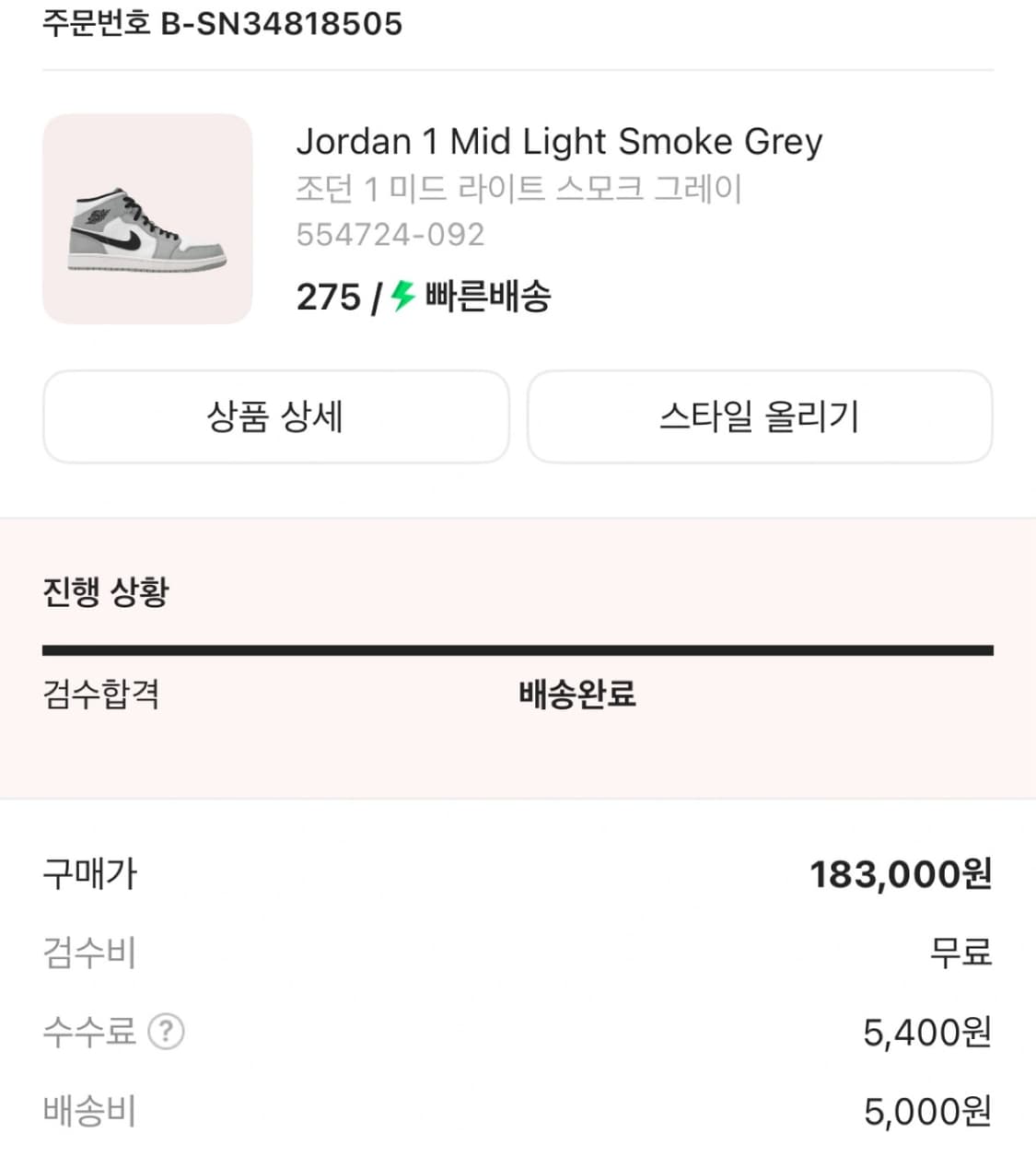
Task: Click the 무료 inspection fee value
Action: [960, 954]
